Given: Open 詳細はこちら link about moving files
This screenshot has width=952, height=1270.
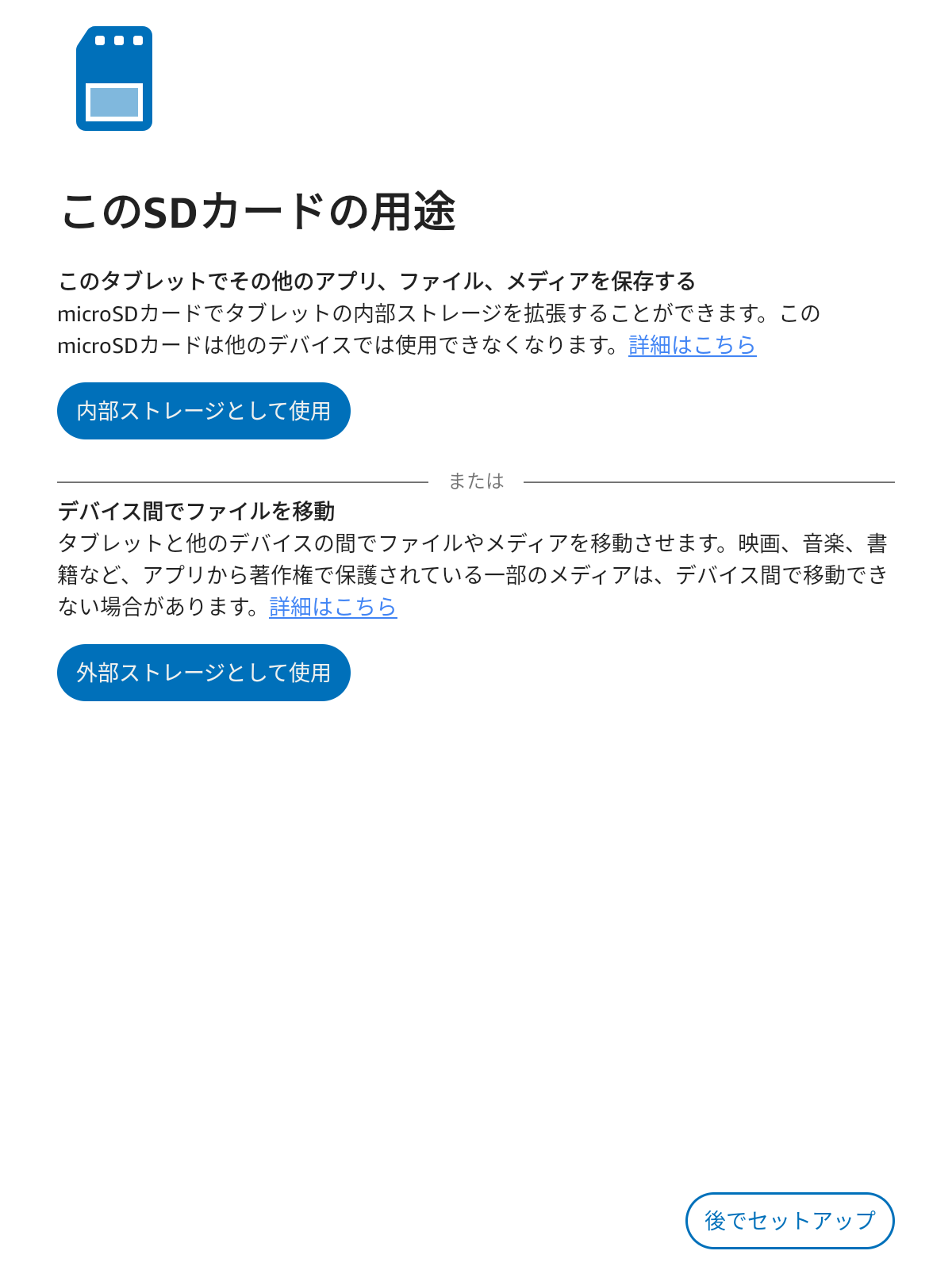Looking at the screenshot, I should (x=333, y=607).
